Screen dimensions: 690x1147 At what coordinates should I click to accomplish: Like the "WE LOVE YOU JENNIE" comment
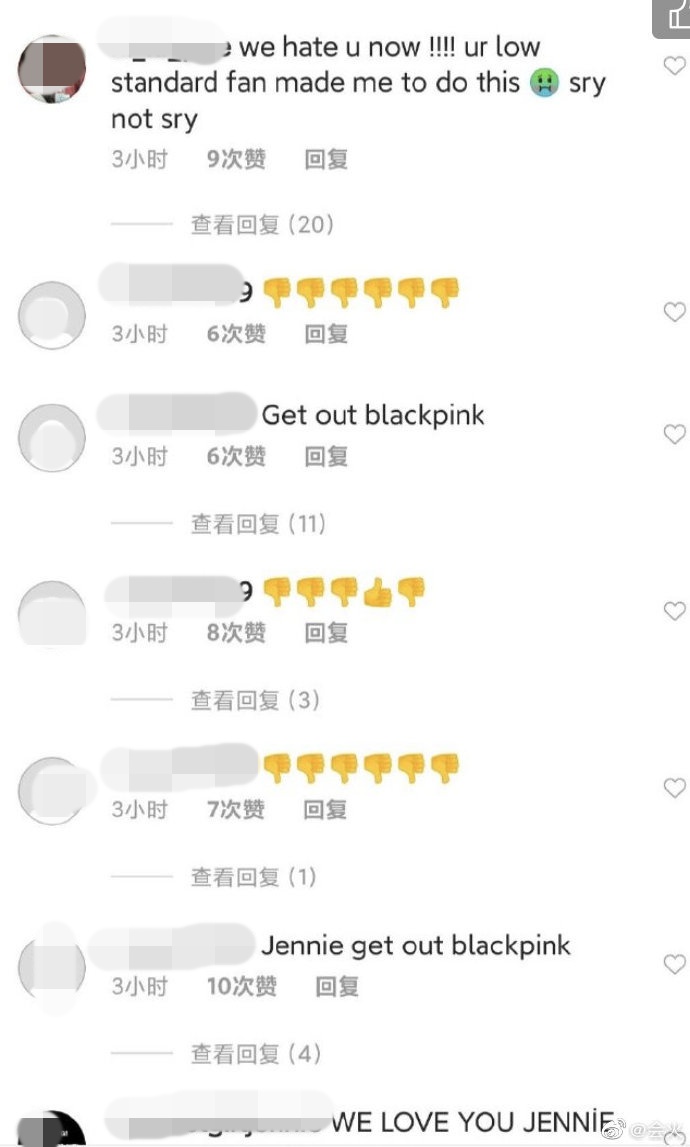675,1135
